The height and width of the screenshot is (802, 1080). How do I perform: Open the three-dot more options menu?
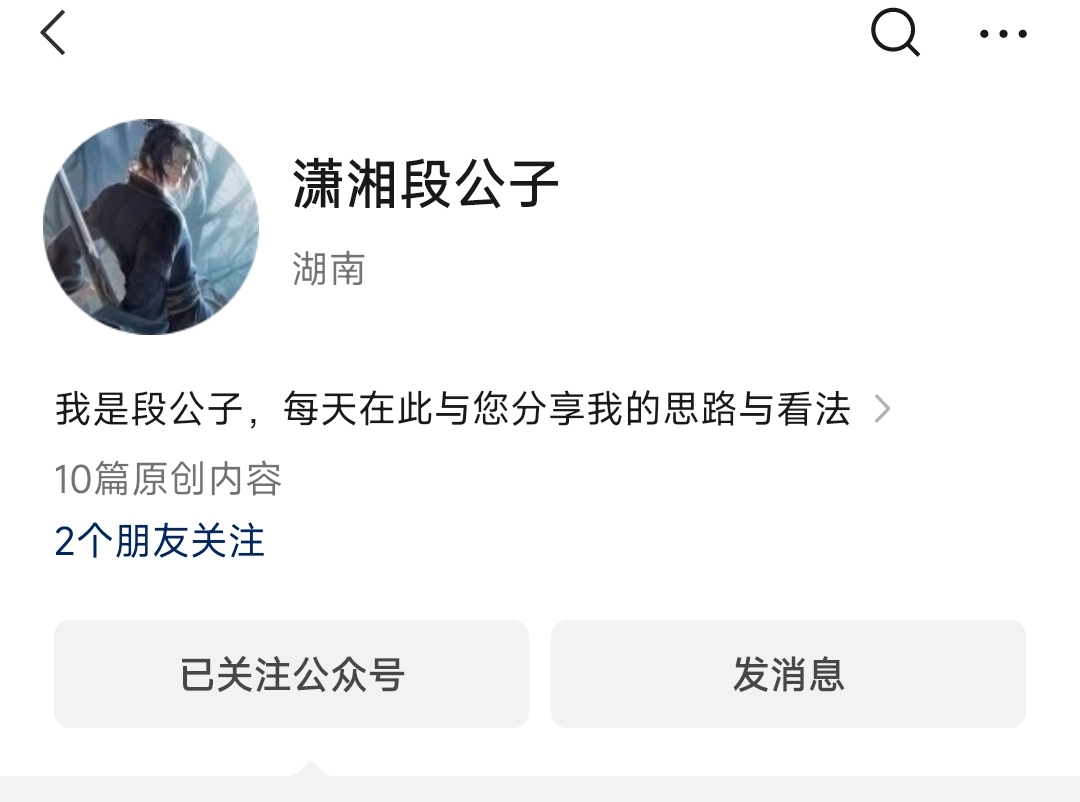1003,33
